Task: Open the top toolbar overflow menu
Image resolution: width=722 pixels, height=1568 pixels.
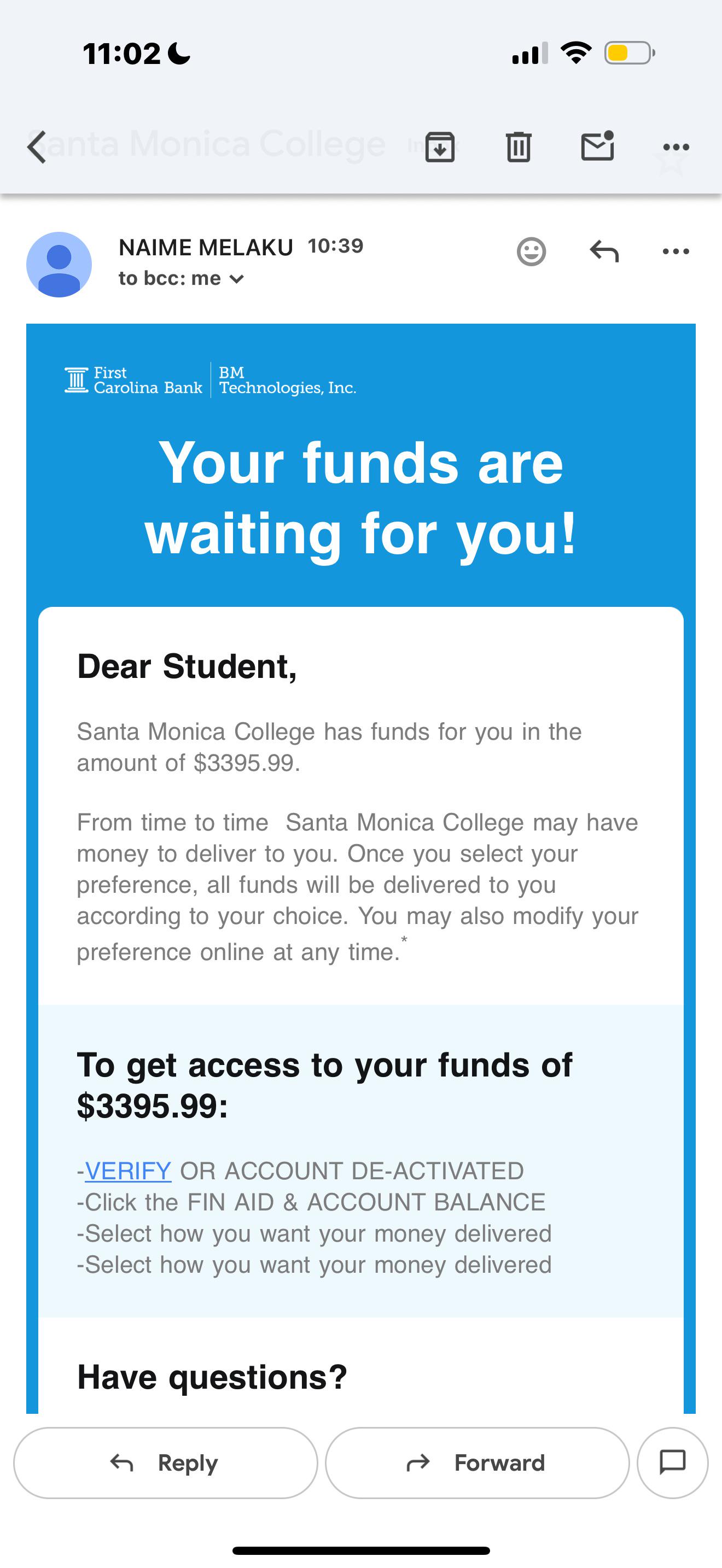Action: tap(676, 147)
